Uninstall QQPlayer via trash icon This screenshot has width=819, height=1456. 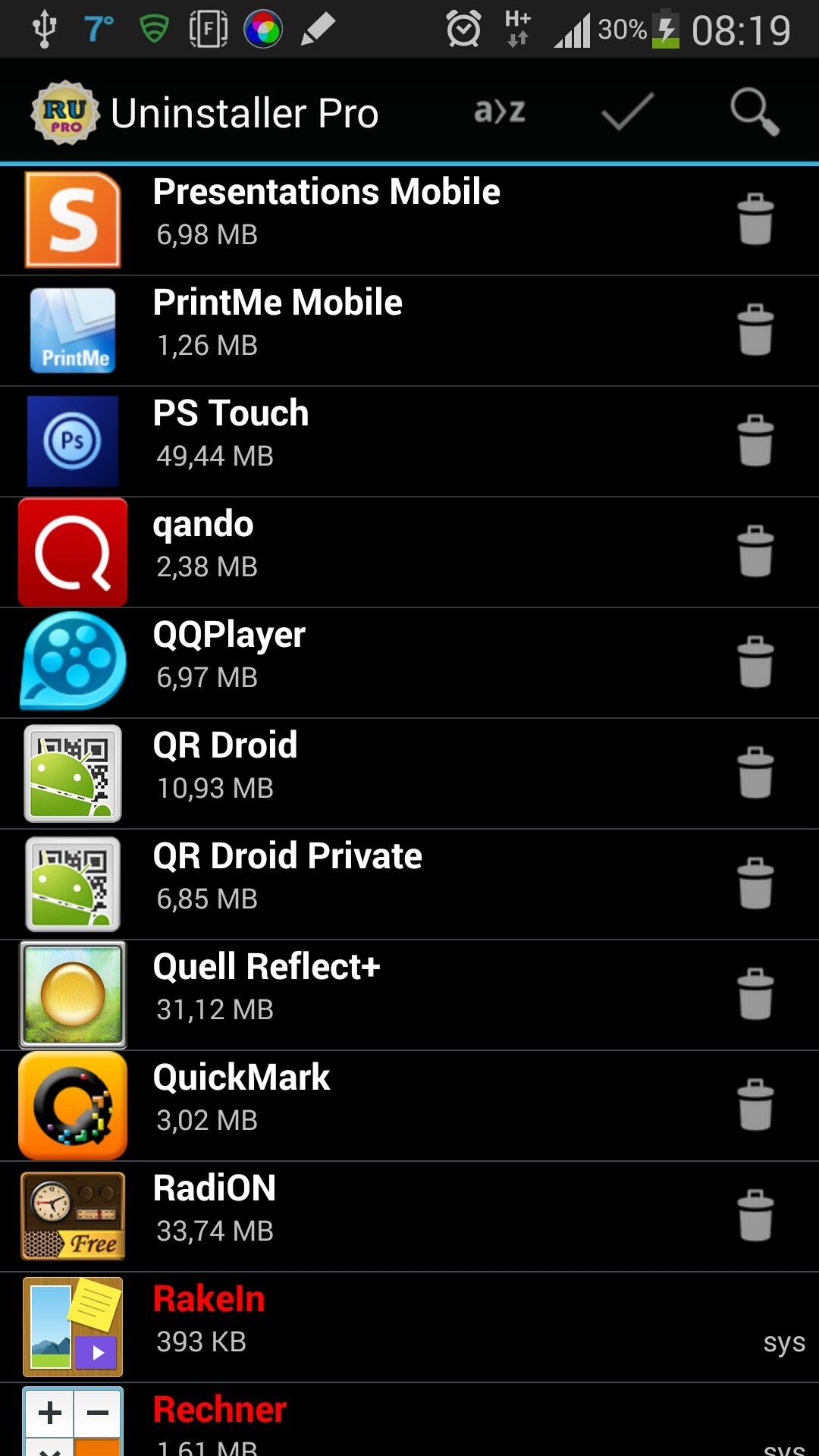click(755, 662)
